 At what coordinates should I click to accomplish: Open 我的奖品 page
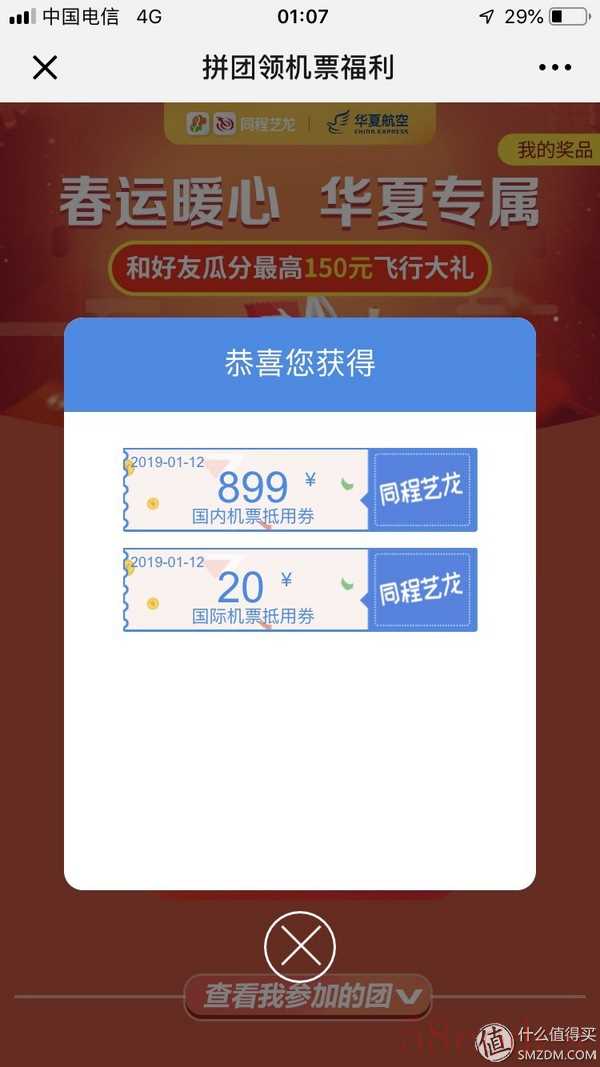553,150
